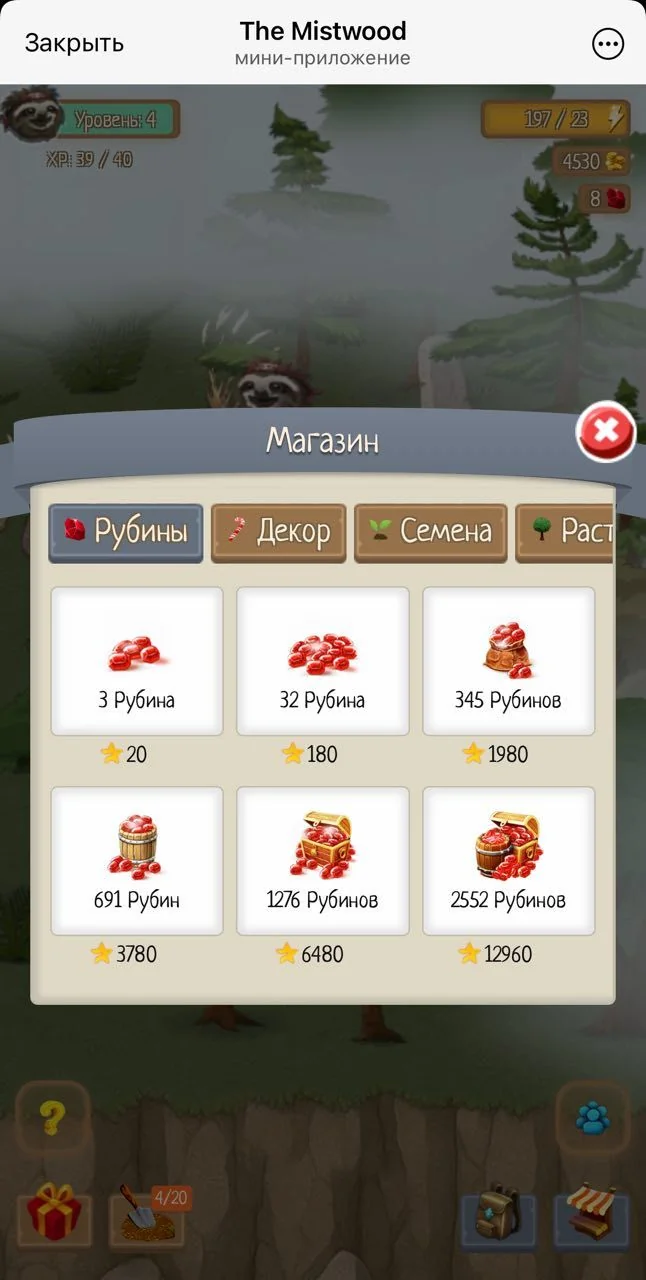Tap Закрыть to close the mini-app

click(x=74, y=43)
